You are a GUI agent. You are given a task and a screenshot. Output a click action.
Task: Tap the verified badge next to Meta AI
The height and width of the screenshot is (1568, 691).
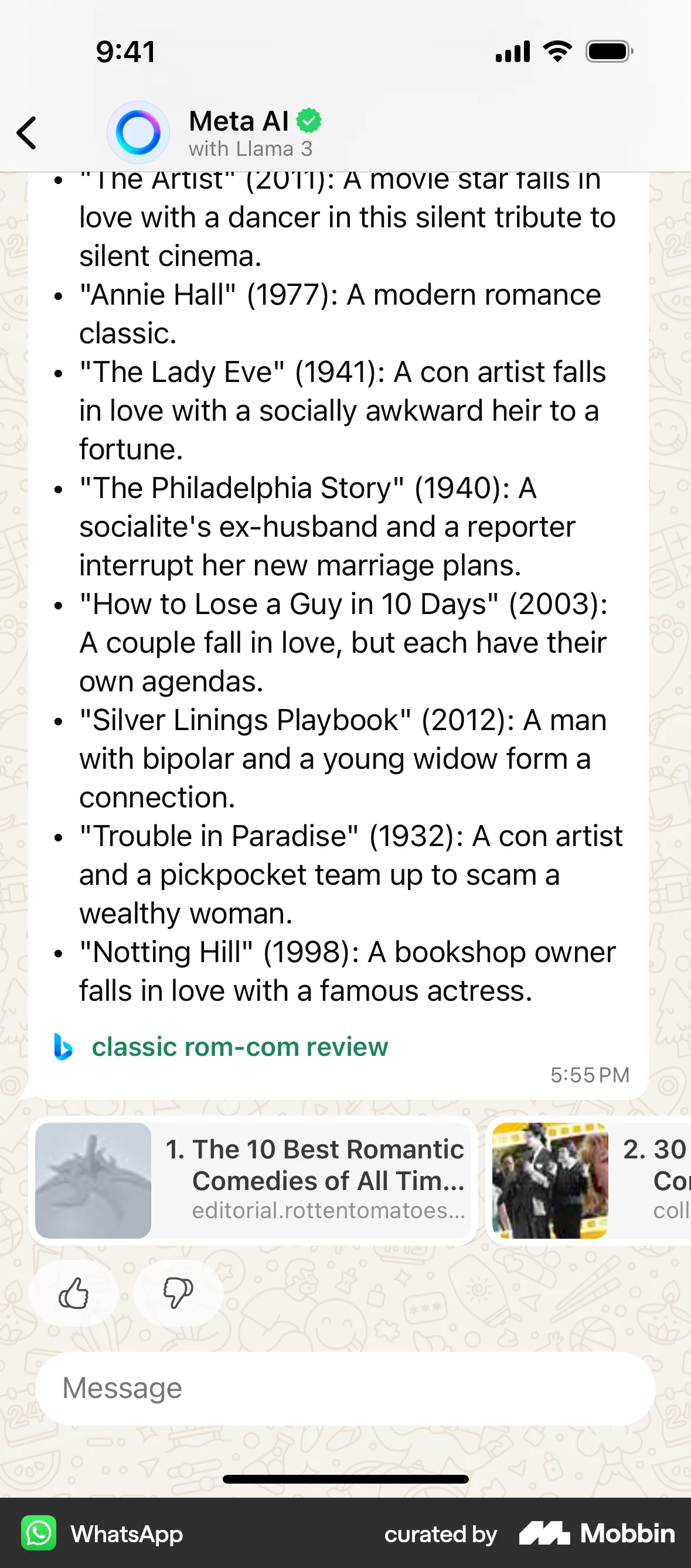(x=309, y=121)
